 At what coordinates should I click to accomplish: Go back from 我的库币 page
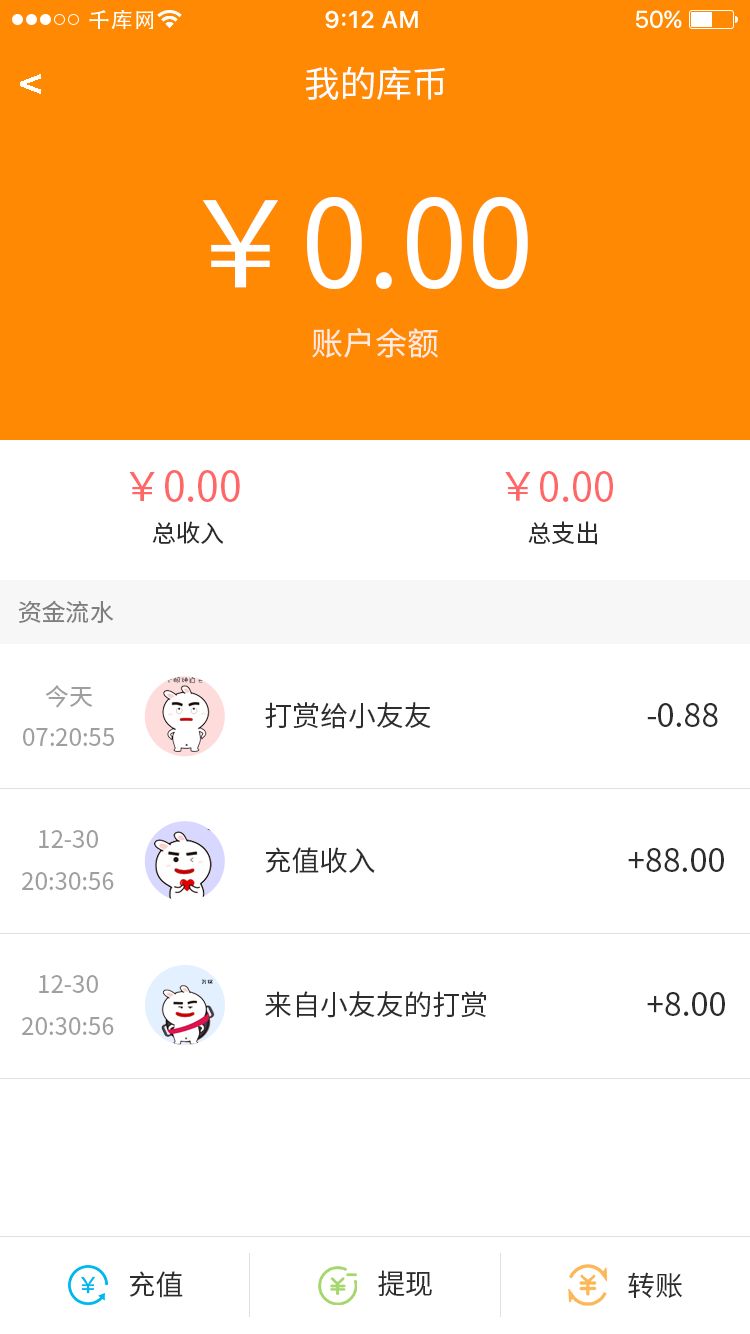[x=31, y=84]
